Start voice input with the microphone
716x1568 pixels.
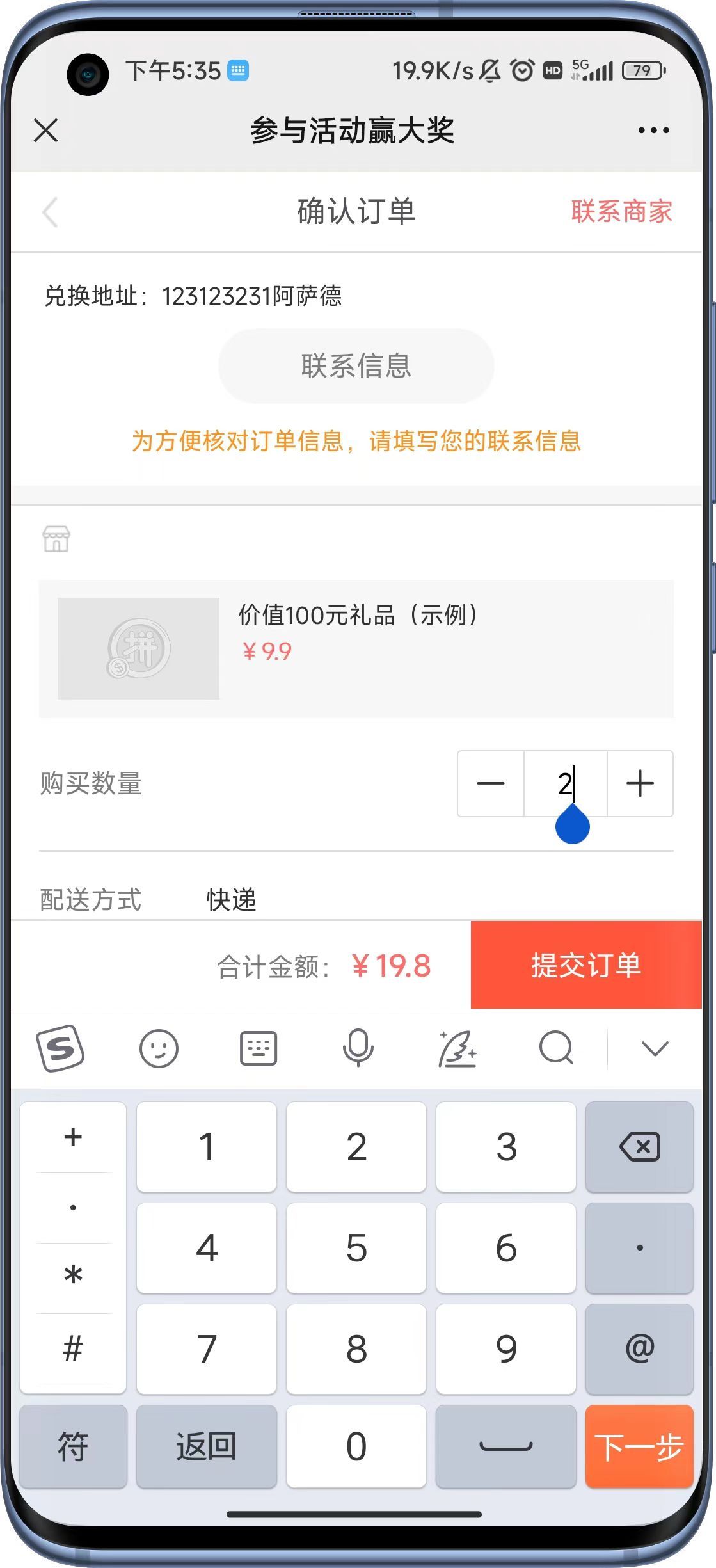tap(358, 1048)
